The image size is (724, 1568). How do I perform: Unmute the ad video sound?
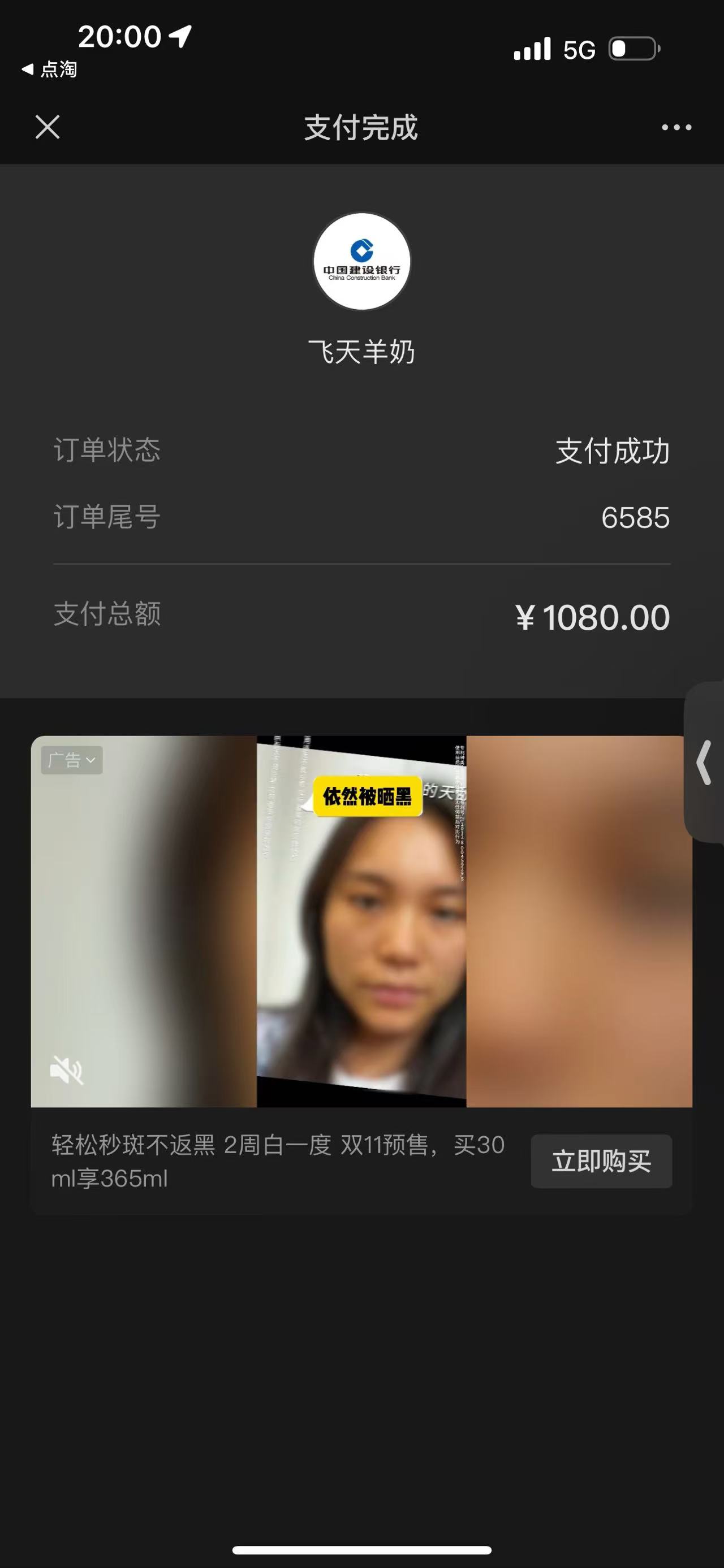pos(66,1069)
